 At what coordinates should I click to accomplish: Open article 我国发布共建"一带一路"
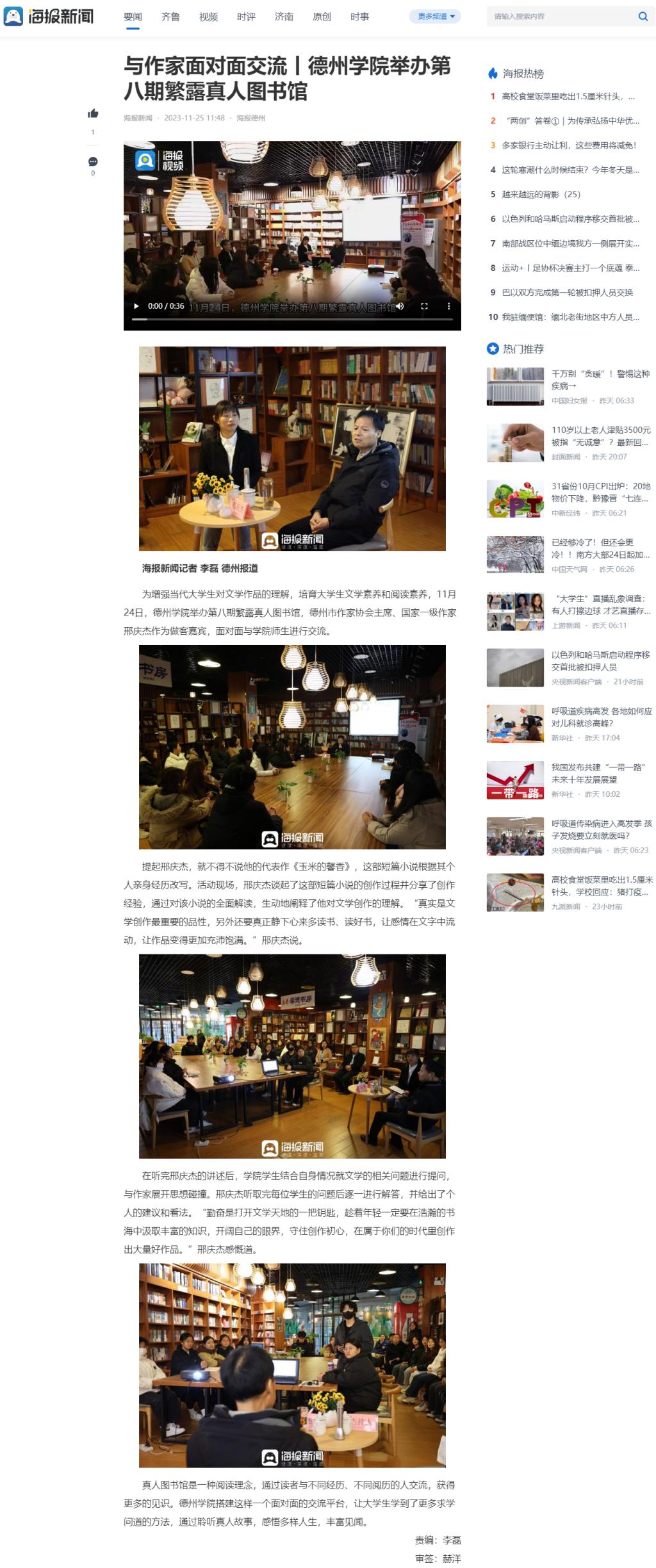600,772
